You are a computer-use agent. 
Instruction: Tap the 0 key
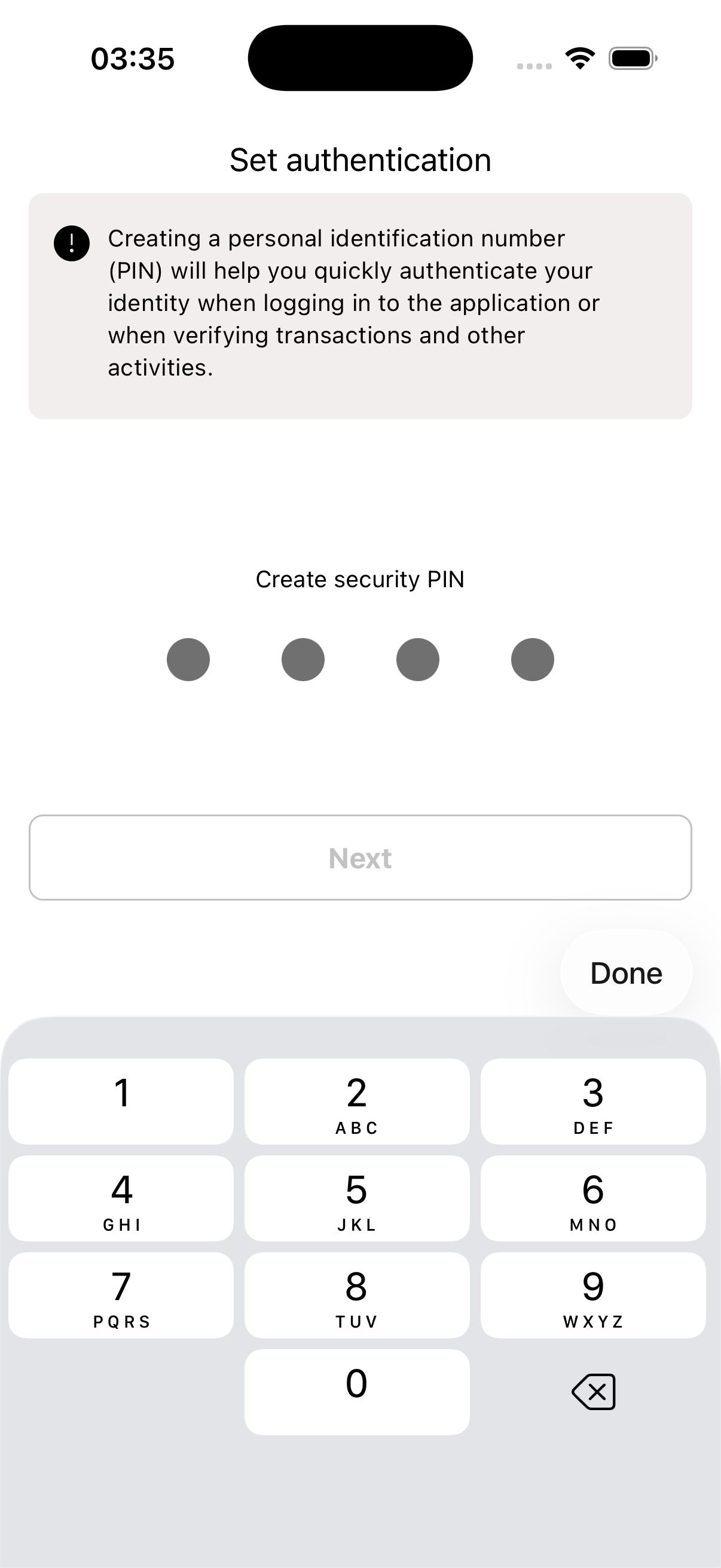[357, 1392]
